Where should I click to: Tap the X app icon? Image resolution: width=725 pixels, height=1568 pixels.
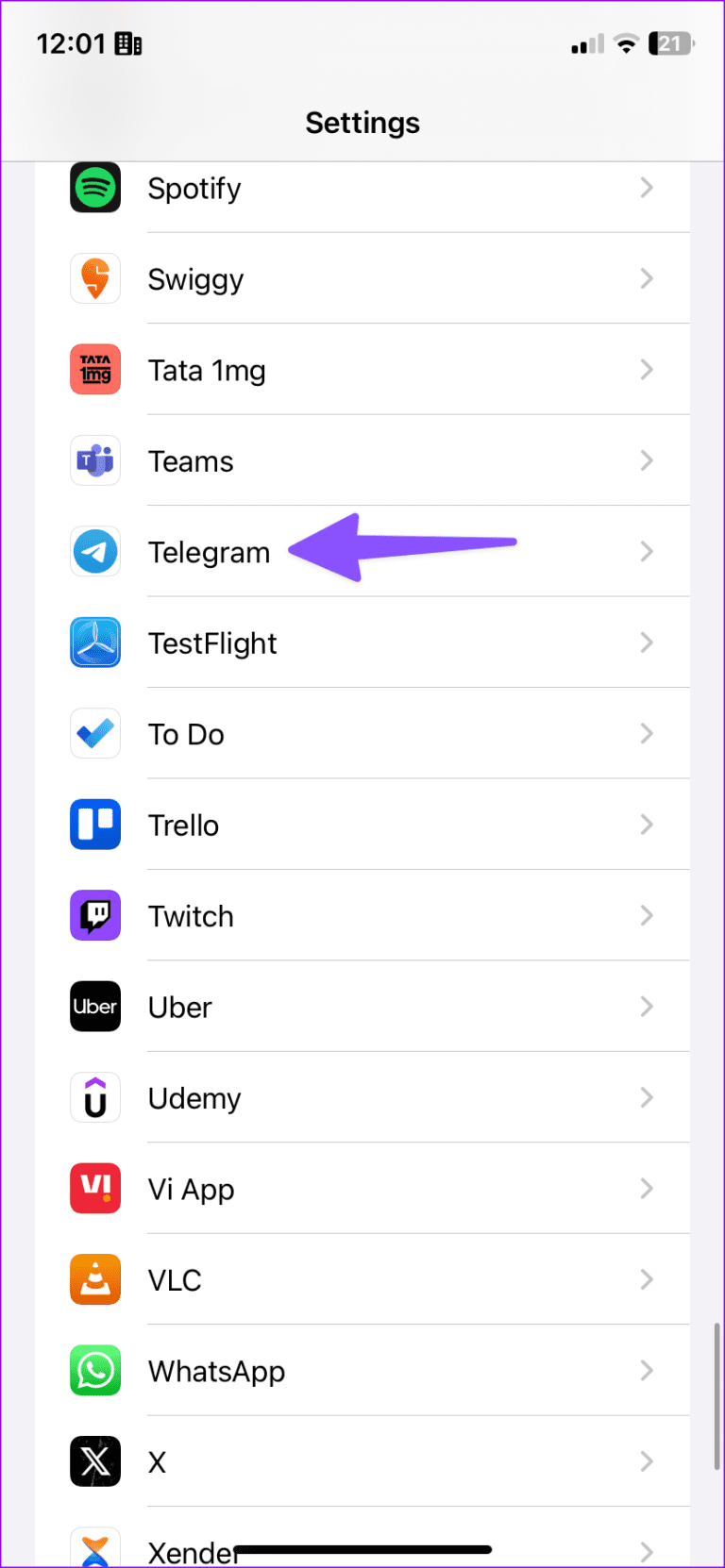point(95,1461)
